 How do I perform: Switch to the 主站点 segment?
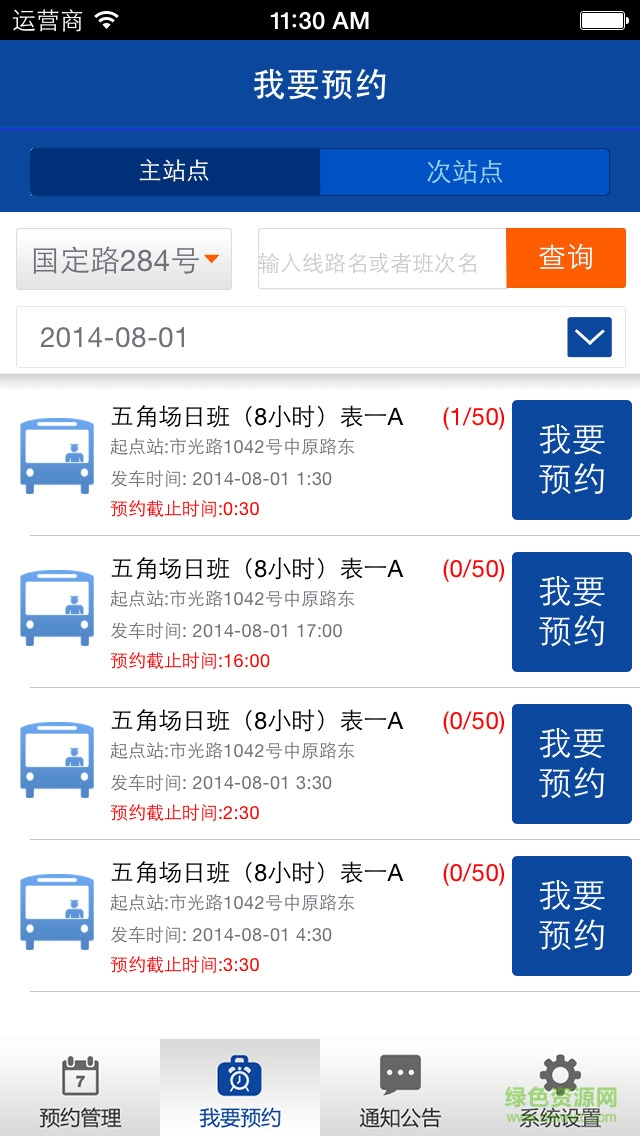tap(175, 172)
